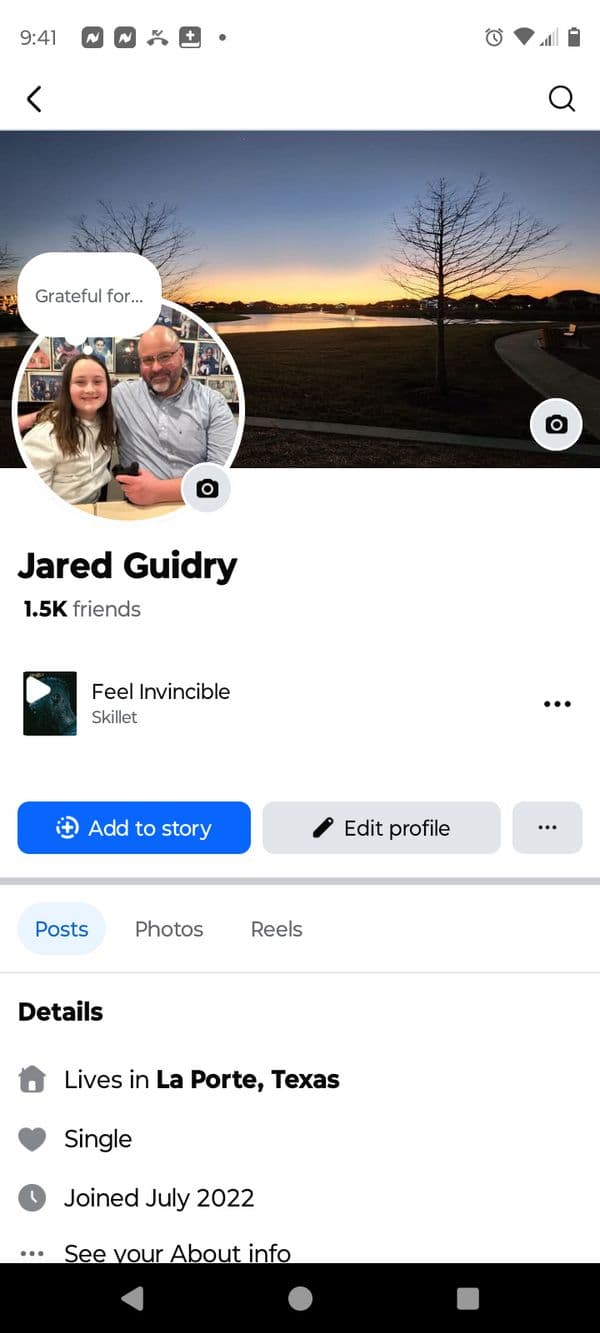Update profile picture with camera icon
The width and height of the screenshot is (600, 1333).
[207, 488]
